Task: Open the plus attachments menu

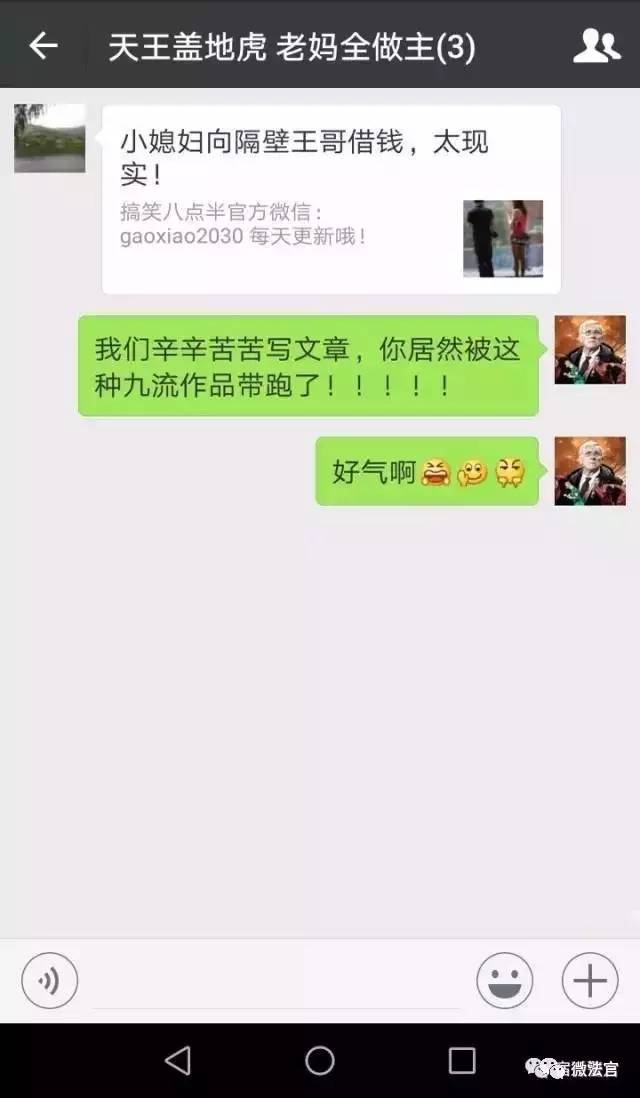Action: point(589,981)
